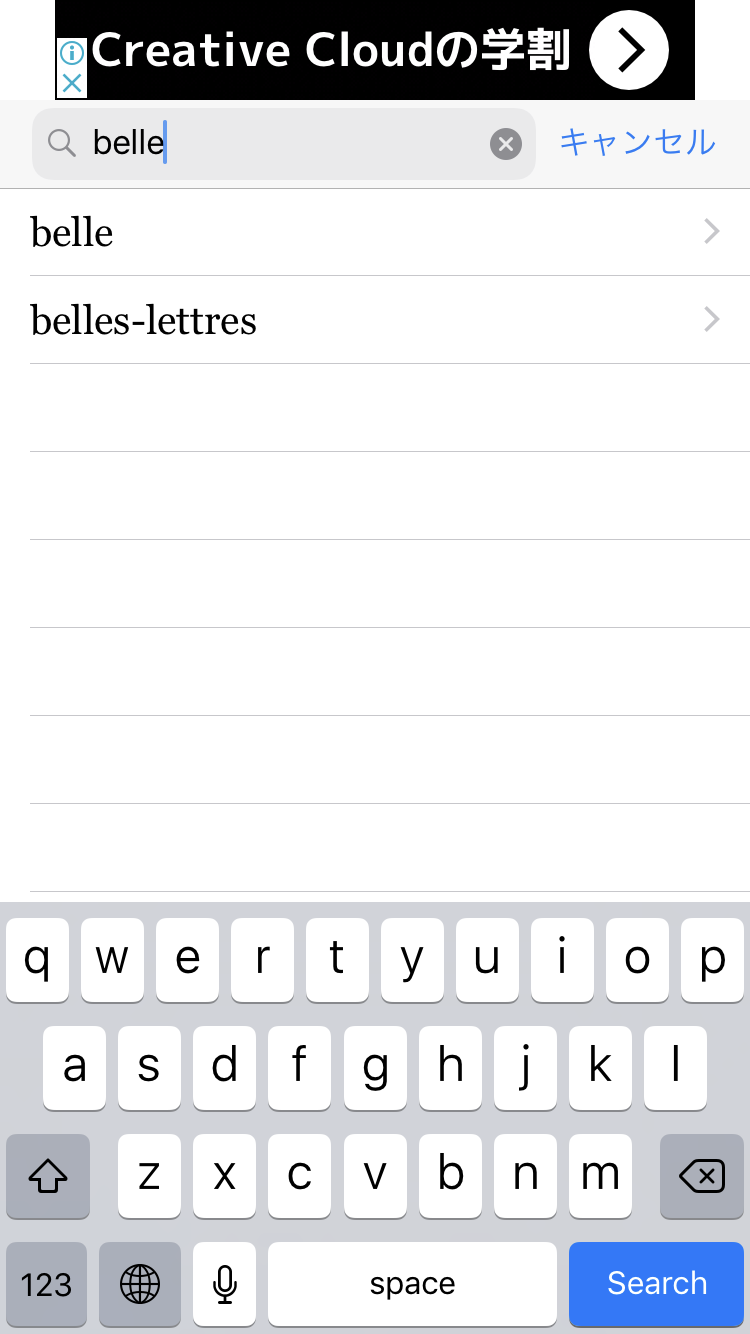750x1334 pixels.
Task: Close the ad with the X icon
Action: [x=72, y=84]
